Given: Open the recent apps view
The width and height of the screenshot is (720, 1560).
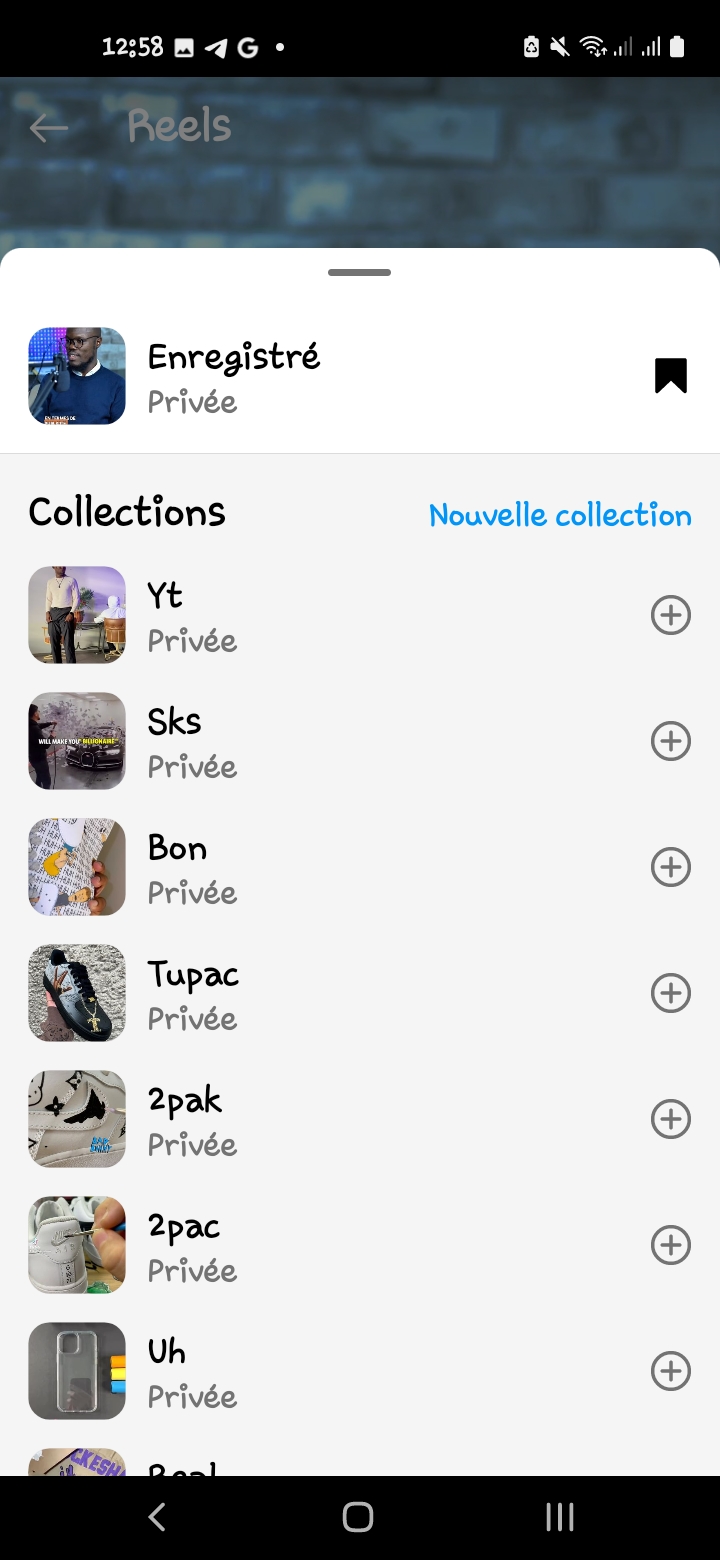Looking at the screenshot, I should coord(560,1517).
